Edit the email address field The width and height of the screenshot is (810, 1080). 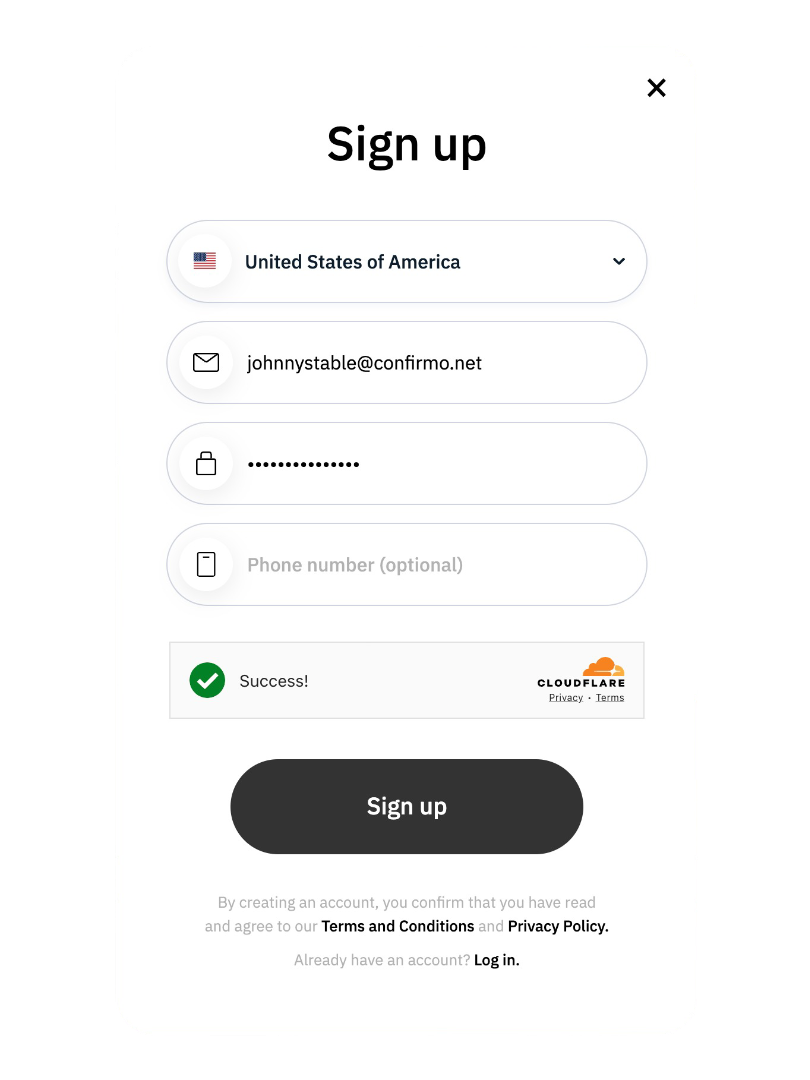[420, 363]
